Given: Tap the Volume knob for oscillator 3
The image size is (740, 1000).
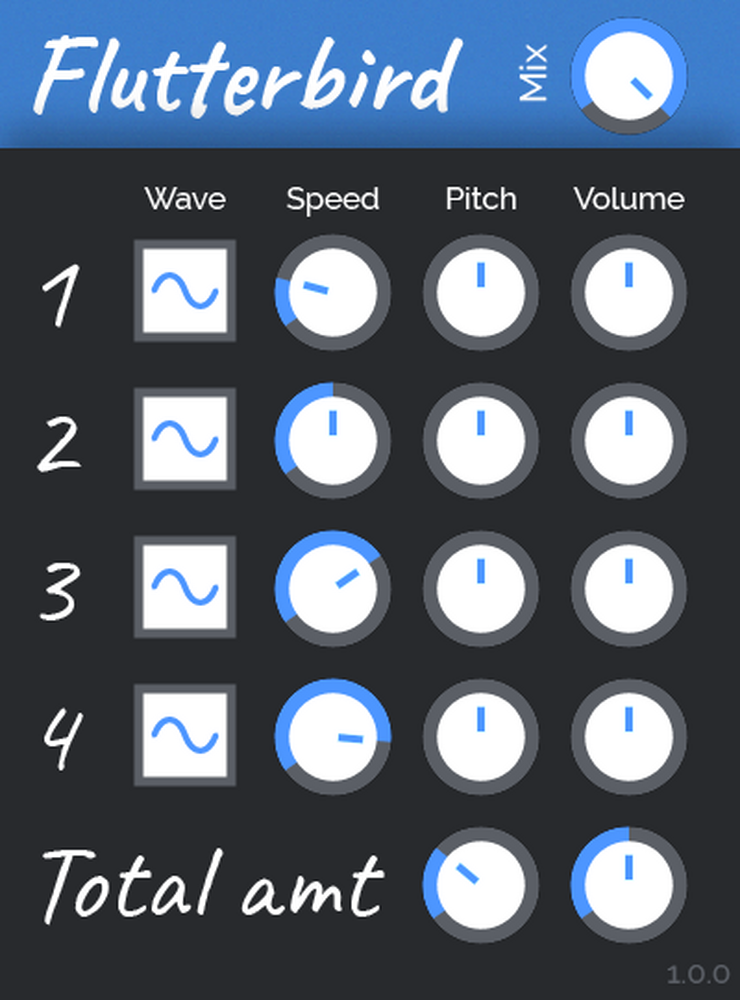Looking at the screenshot, I should [x=629, y=587].
